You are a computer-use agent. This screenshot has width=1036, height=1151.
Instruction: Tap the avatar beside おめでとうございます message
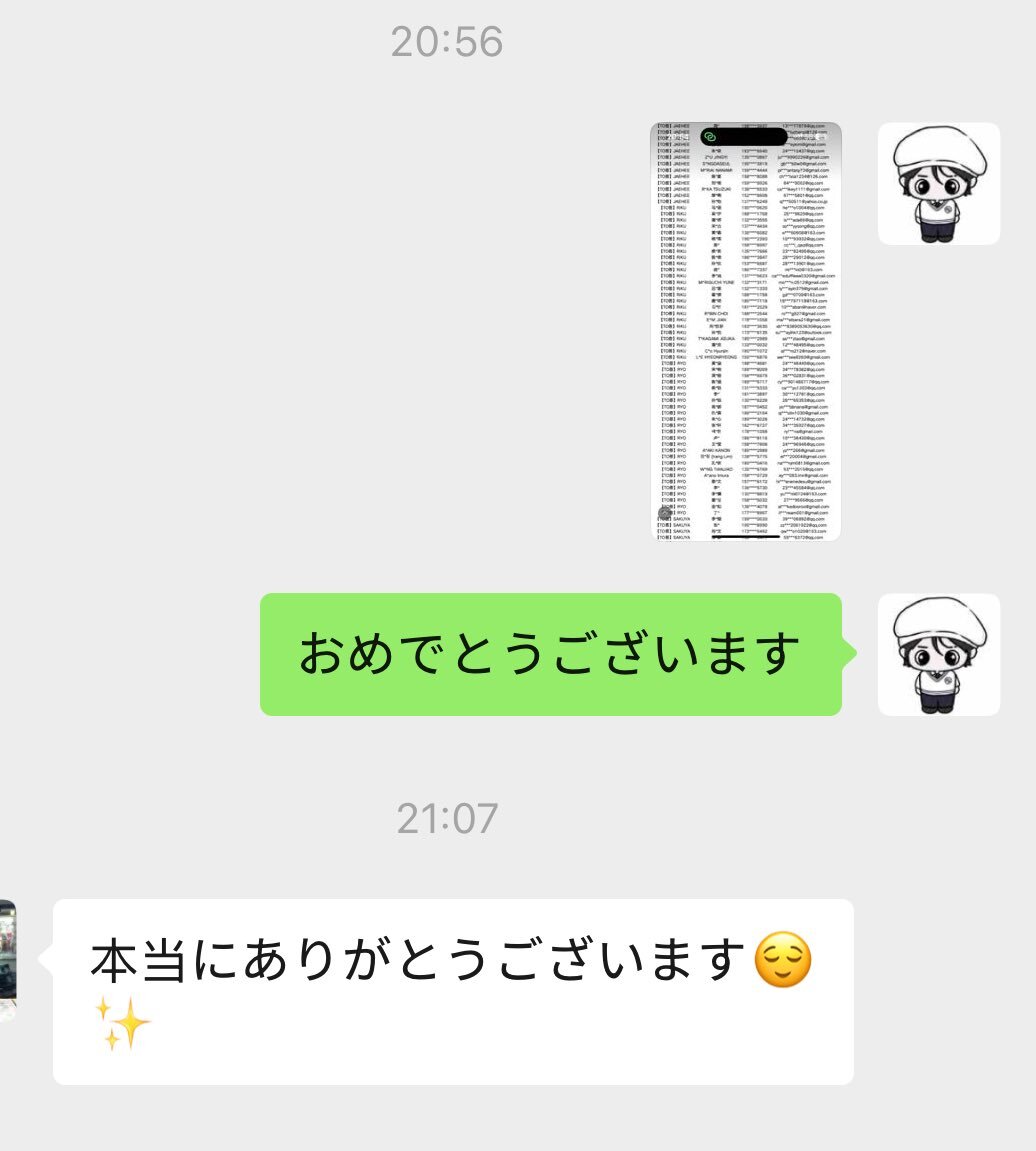point(938,654)
